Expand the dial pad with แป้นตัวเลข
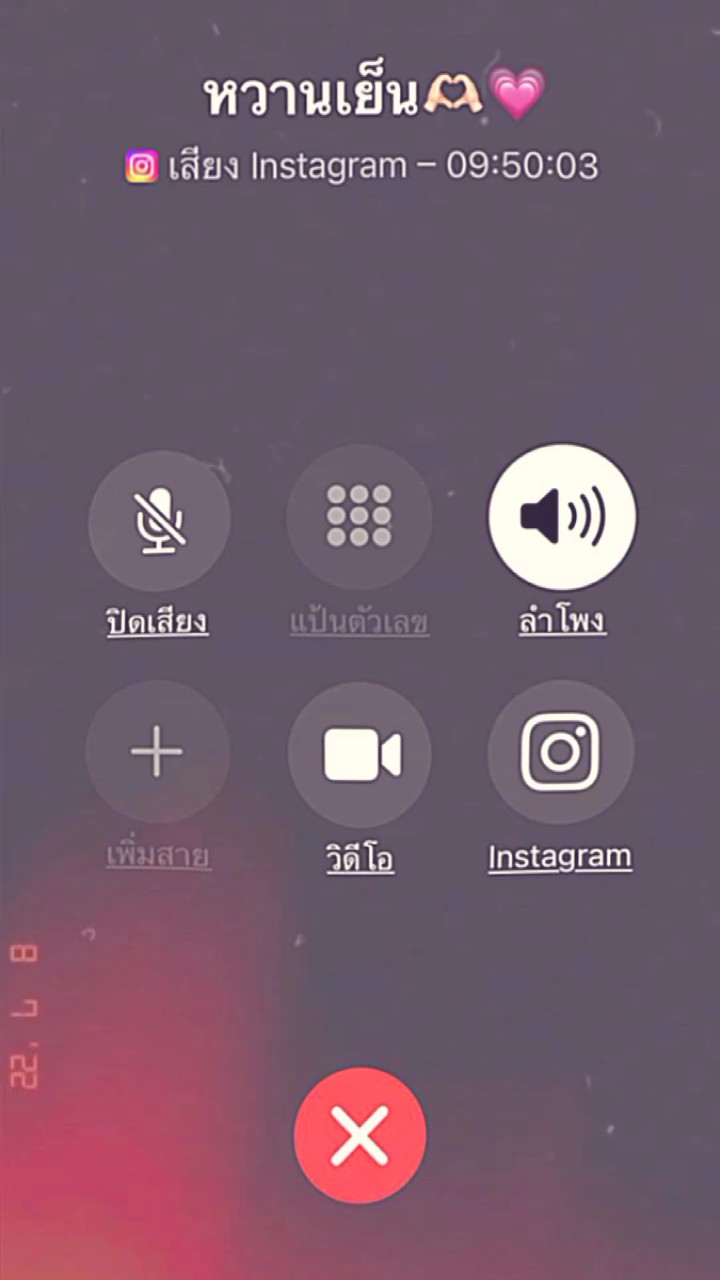The width and height of the screenshot is (720, 1280). click(360, 620)
